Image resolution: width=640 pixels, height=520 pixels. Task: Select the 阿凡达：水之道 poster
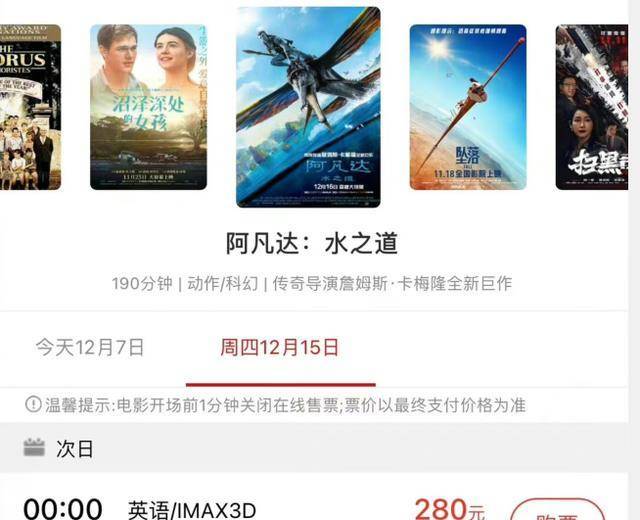[x=308, y=107]
